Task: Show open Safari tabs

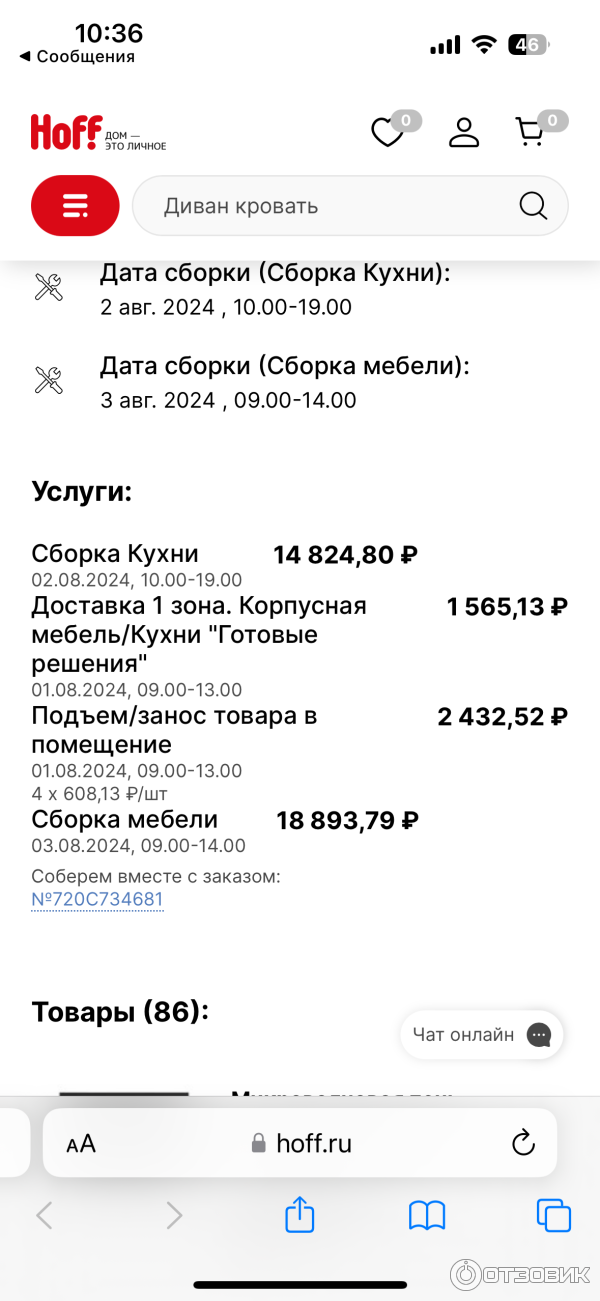Action: pos(553,1215)
